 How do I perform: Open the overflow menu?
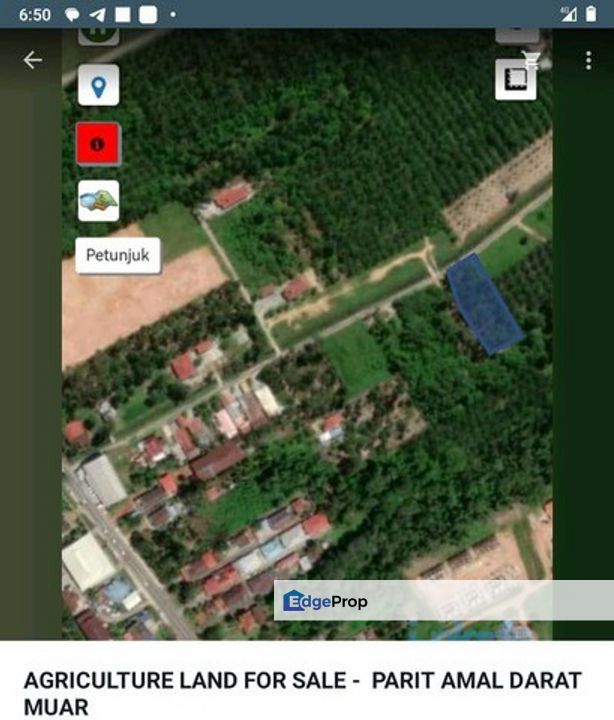click(x=588, y=60)
